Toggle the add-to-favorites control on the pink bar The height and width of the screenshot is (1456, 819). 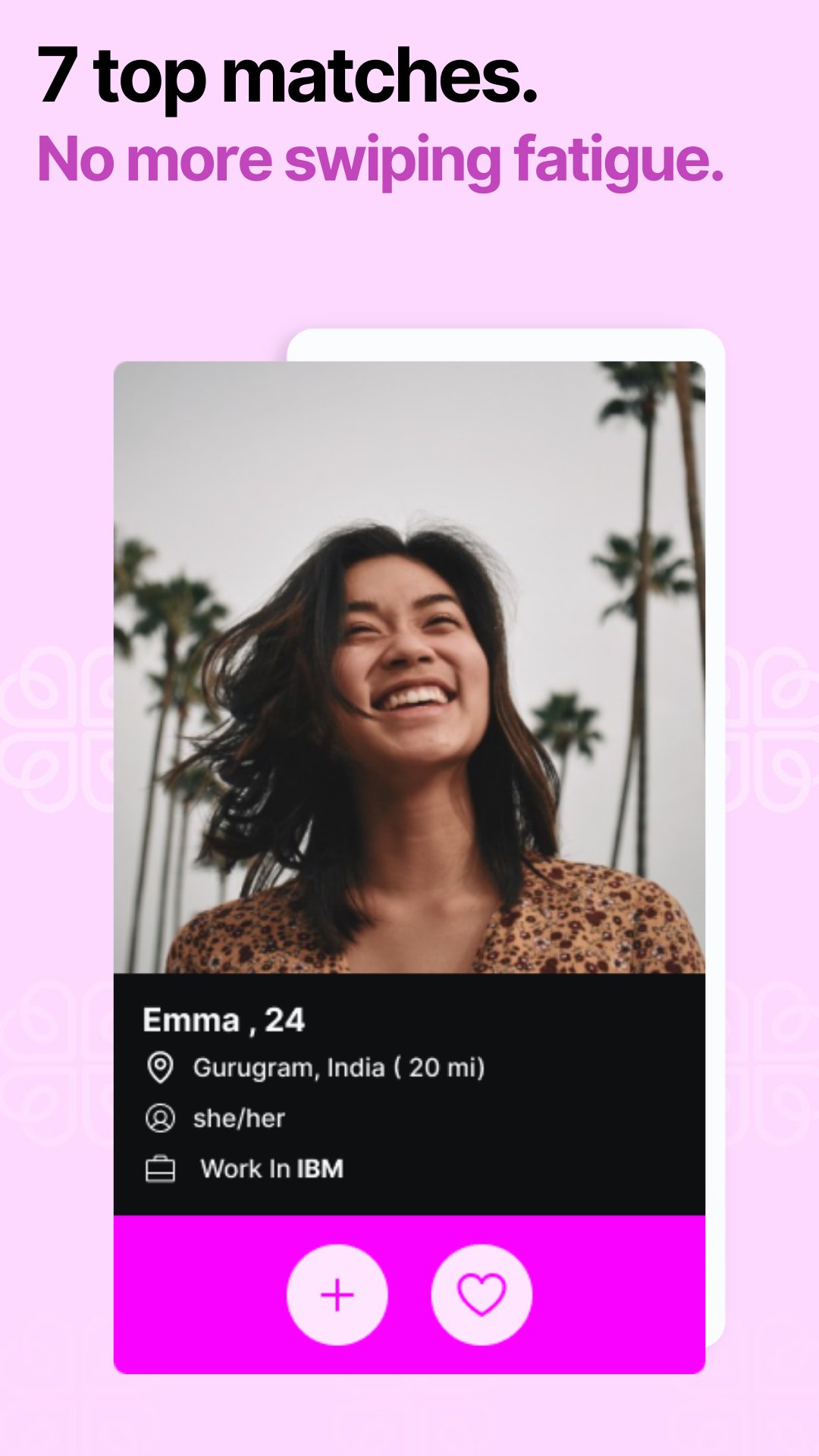(337, 1294)
